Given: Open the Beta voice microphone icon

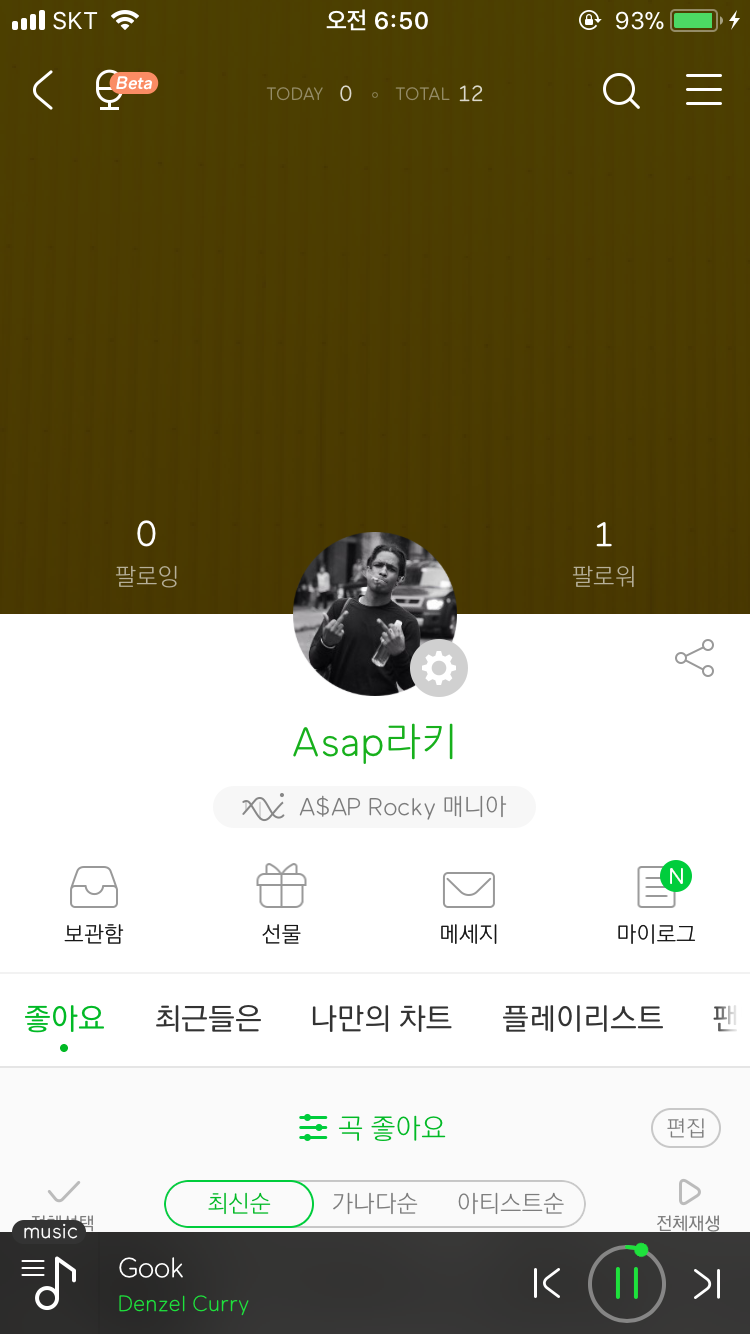Looking at the screenshot, I should 112,90.
